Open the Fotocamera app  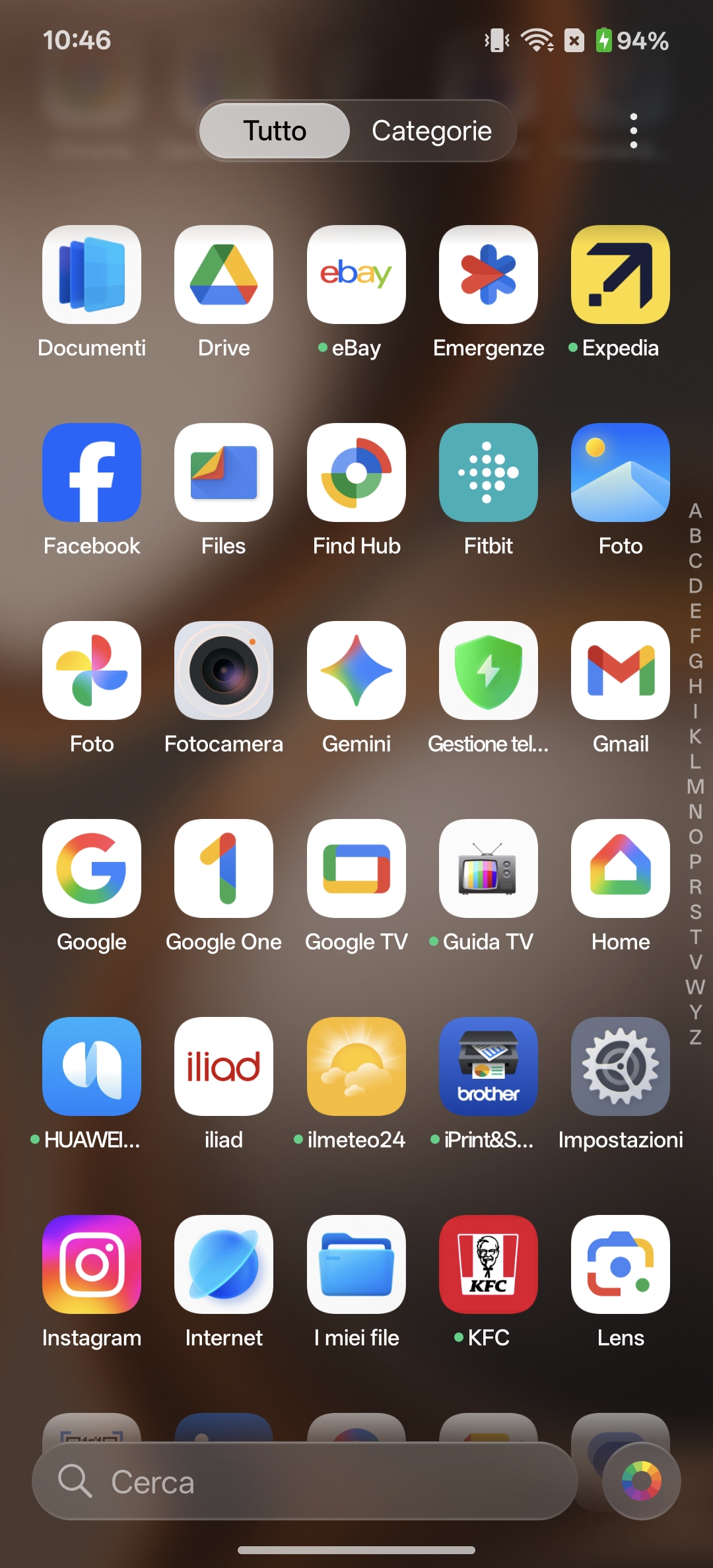click(x=224, y=671)
